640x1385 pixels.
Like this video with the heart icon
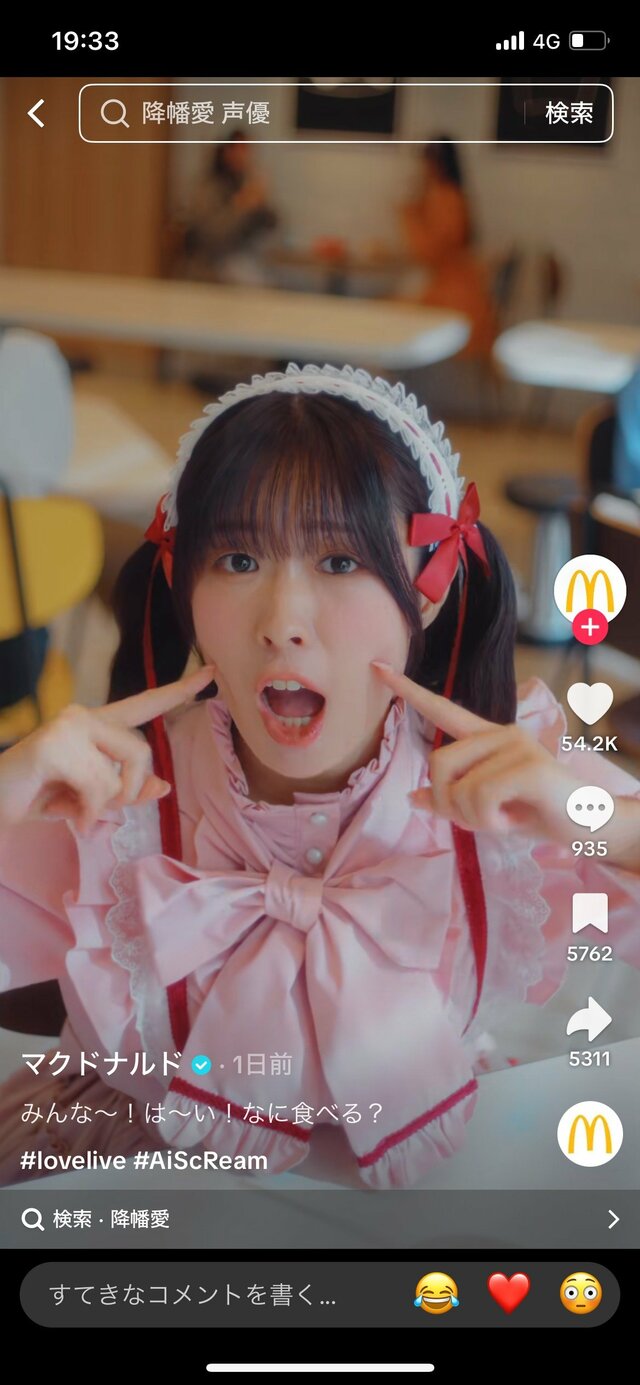point(589,704)
